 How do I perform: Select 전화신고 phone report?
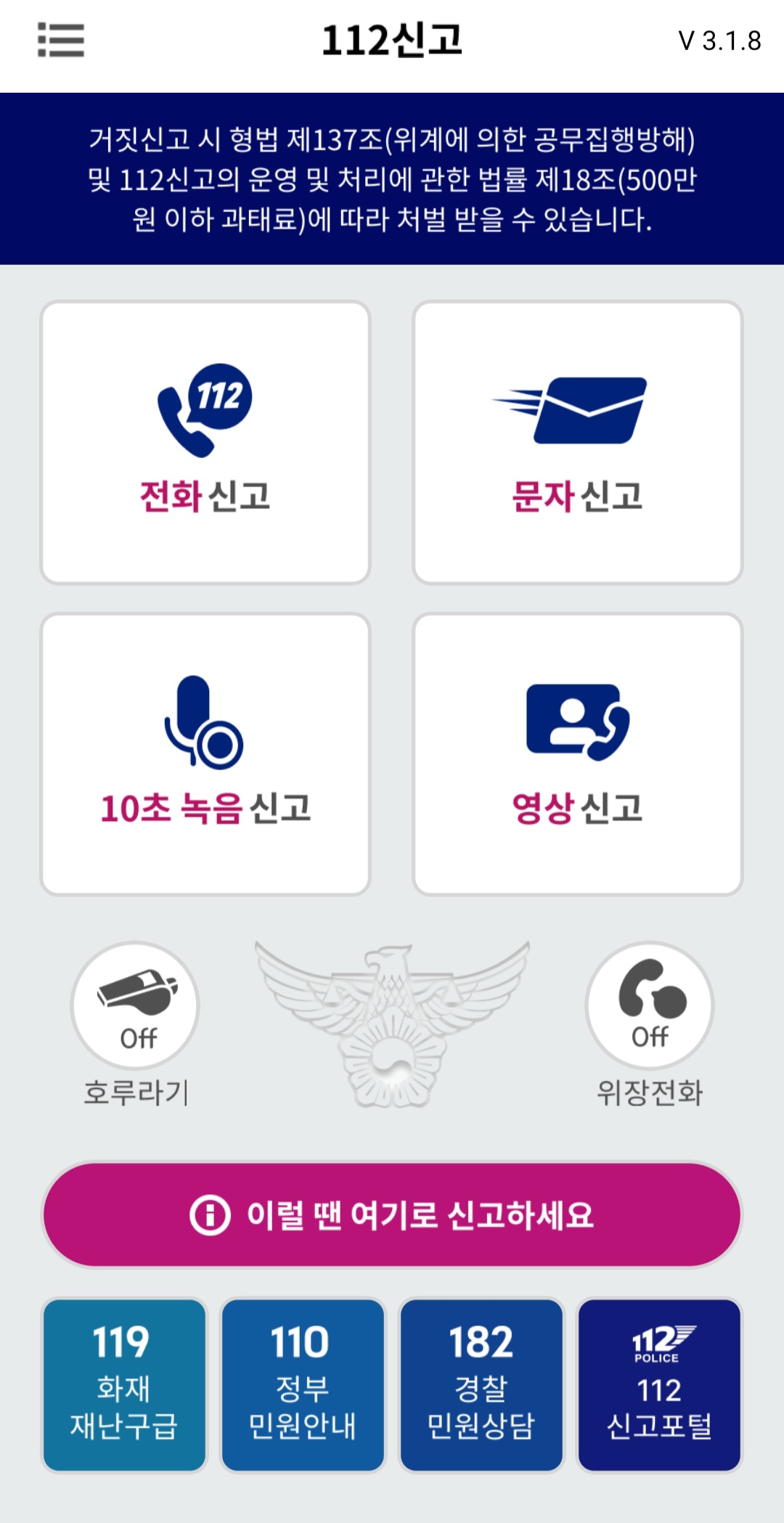205,442
